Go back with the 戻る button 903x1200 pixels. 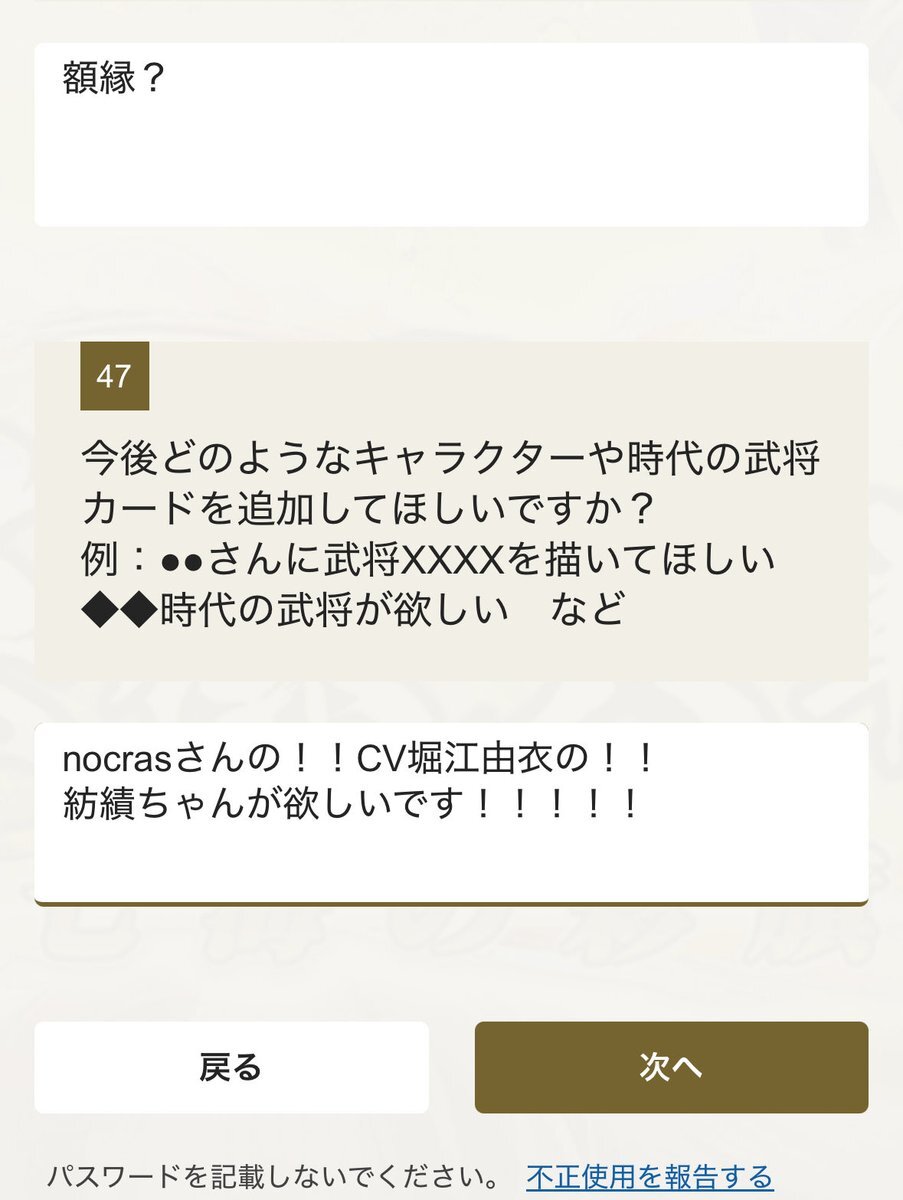(231, 1067)
